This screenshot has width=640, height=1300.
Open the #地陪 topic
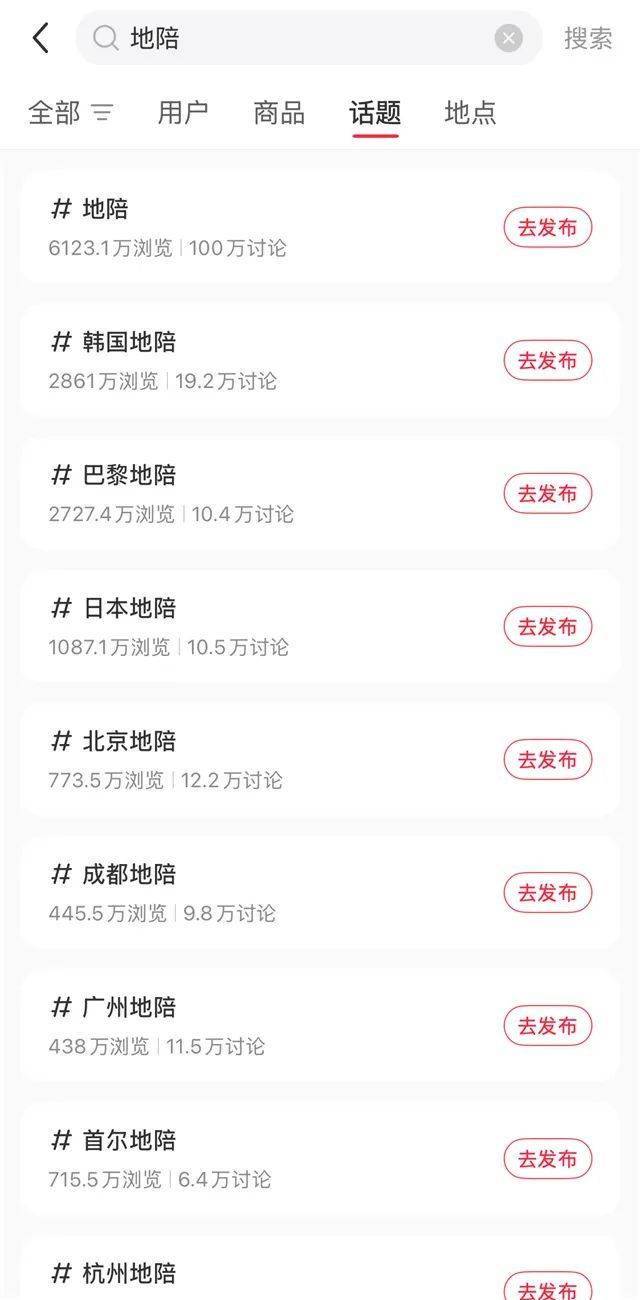tap(320, 227)
